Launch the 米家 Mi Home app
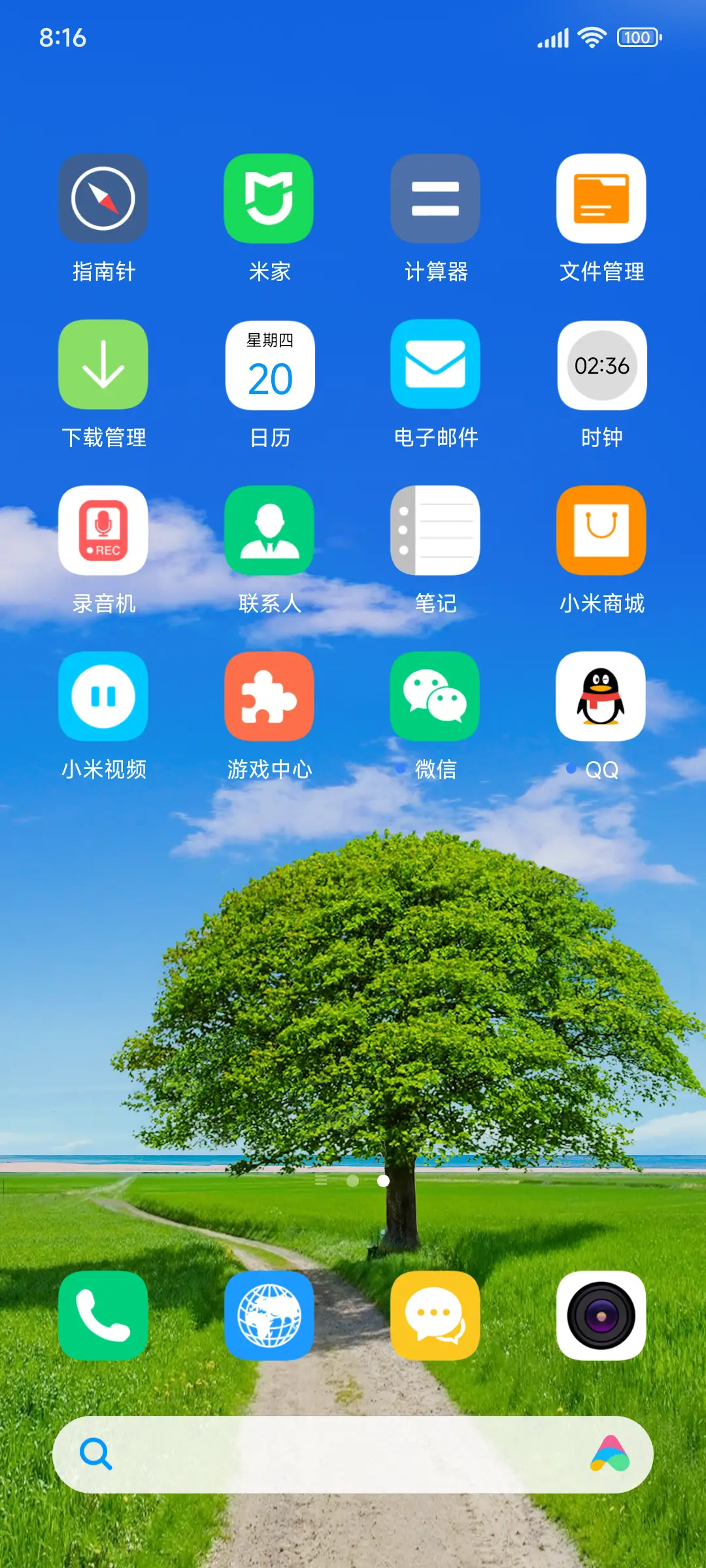 (x=269, y=199)
